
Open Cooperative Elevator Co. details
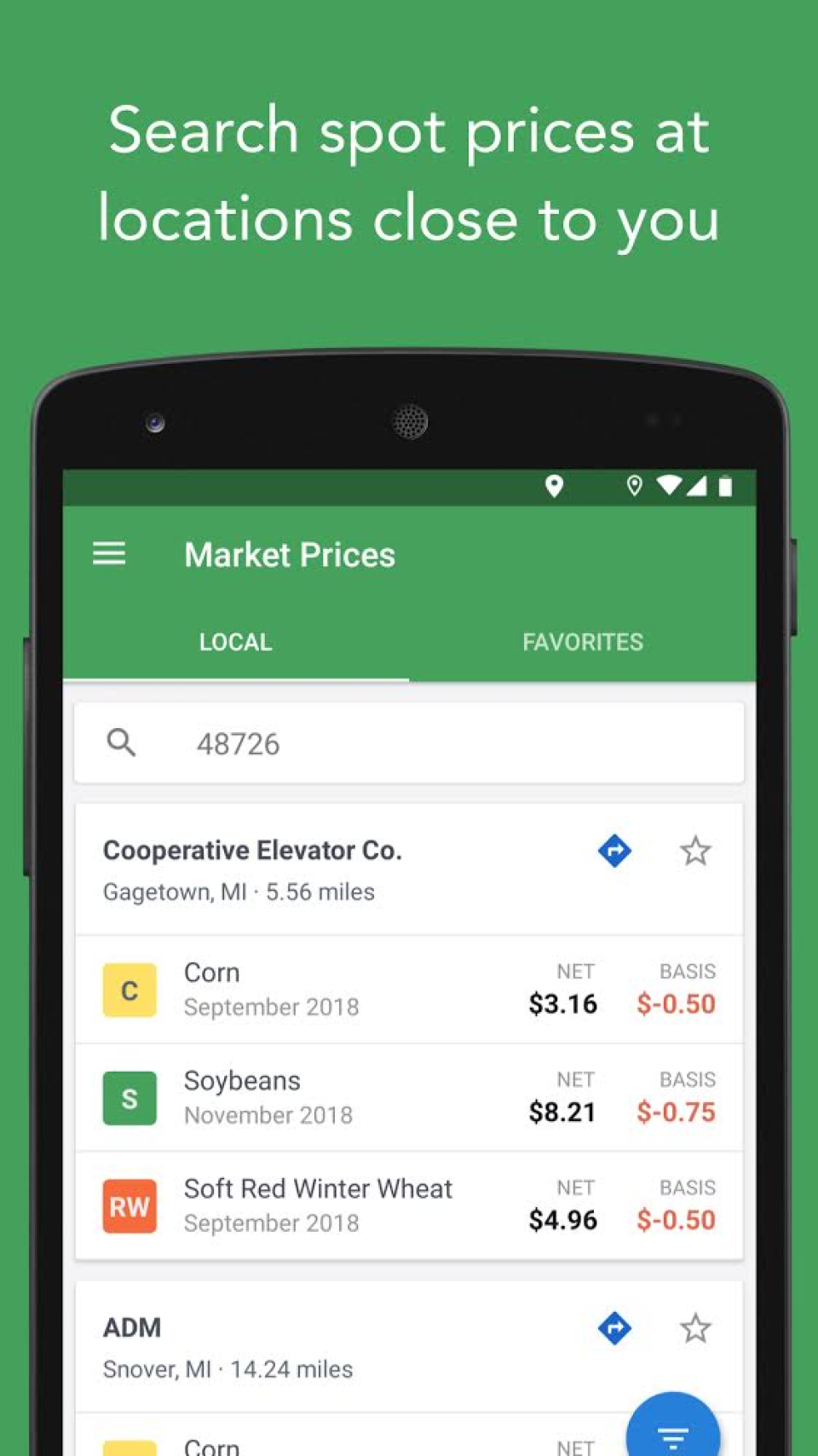click(252, 850)
